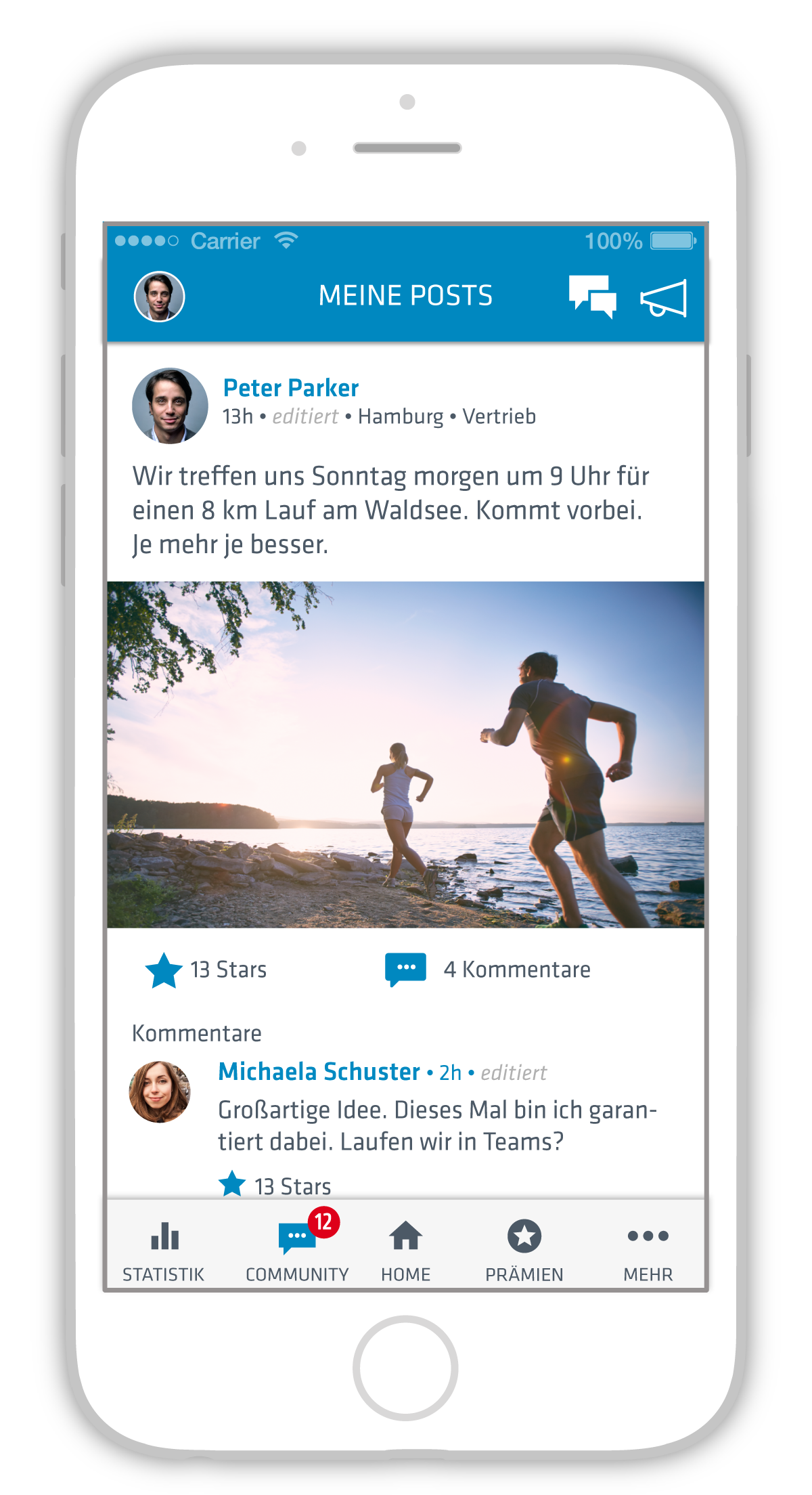This screenshot has height=1495, width=812.
Task: Switch to the Statistik tab
Action: (164, 1251)
